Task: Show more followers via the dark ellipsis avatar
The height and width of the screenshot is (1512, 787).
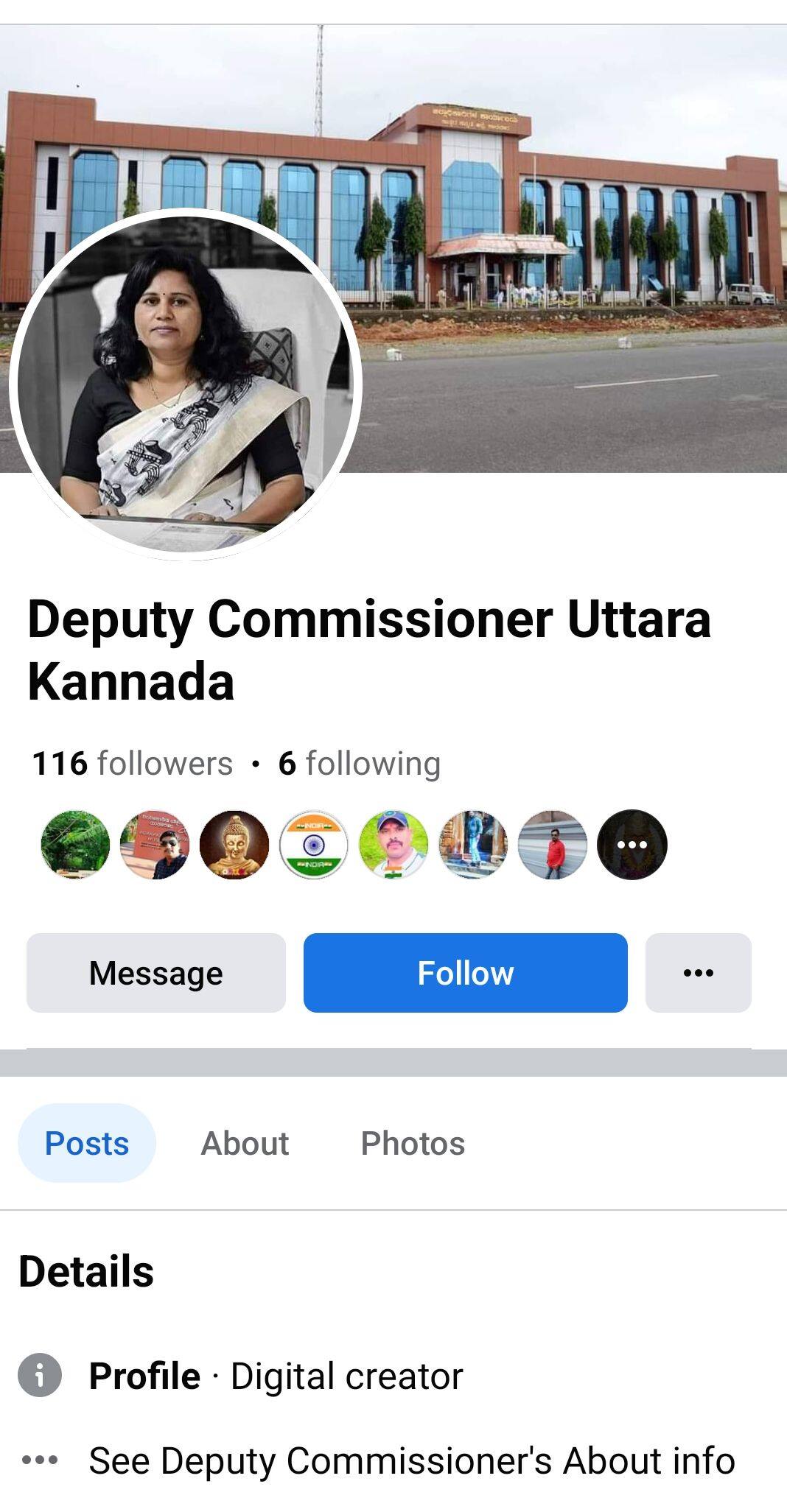Action: click(x=632, y=845)
